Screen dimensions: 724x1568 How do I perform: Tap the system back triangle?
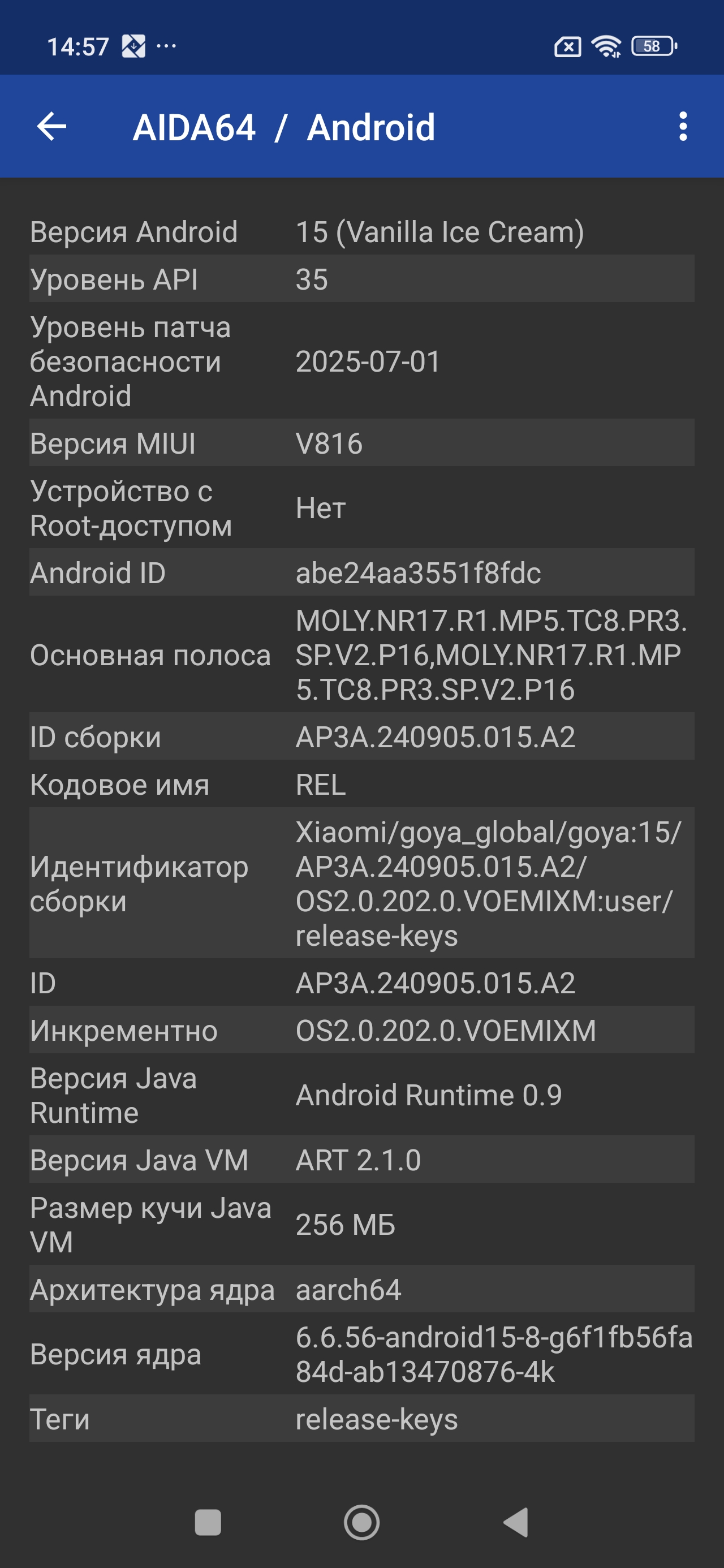point(516,1522)
